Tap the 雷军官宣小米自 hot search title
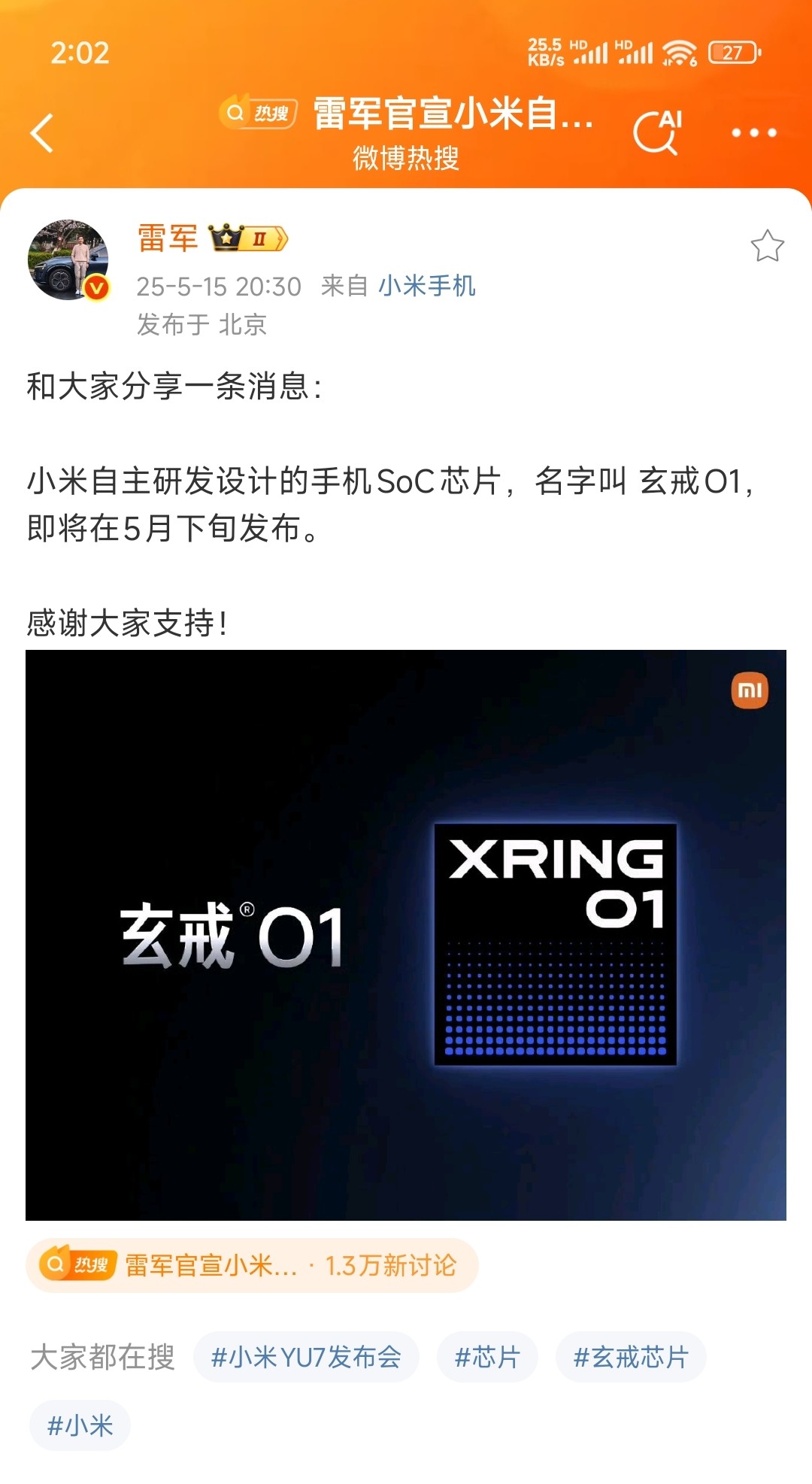This screenshot has width=812, height=1484. click(453, 114)
